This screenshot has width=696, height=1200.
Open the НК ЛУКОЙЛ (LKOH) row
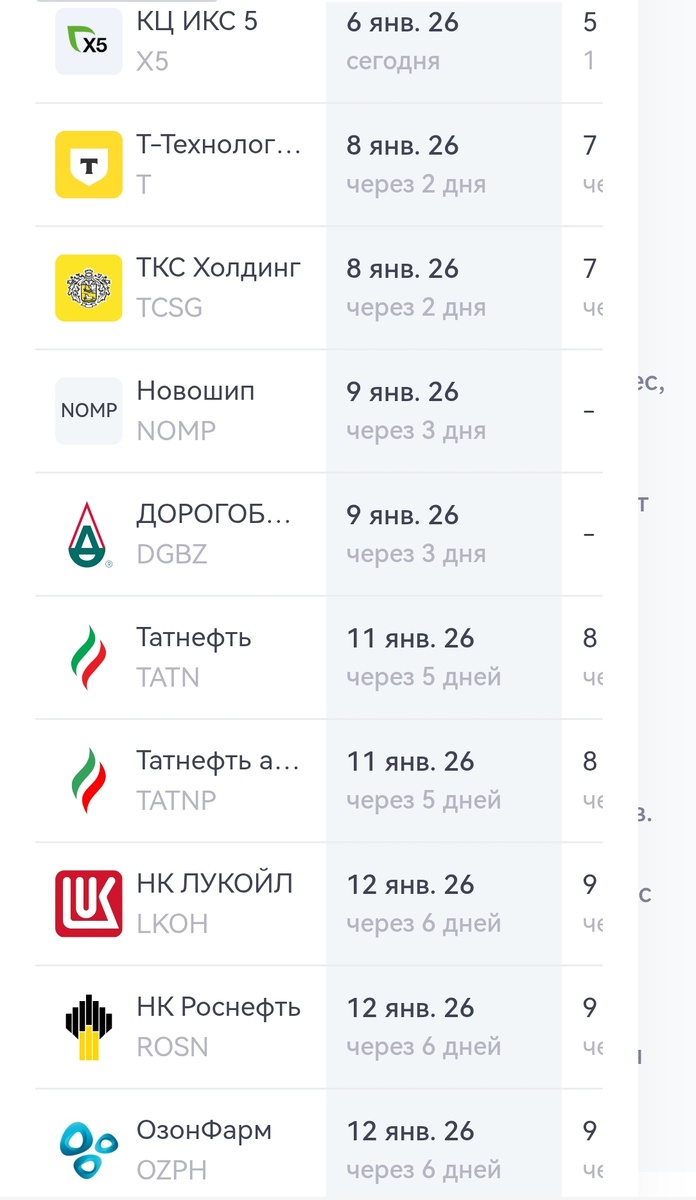coord(214,902)
